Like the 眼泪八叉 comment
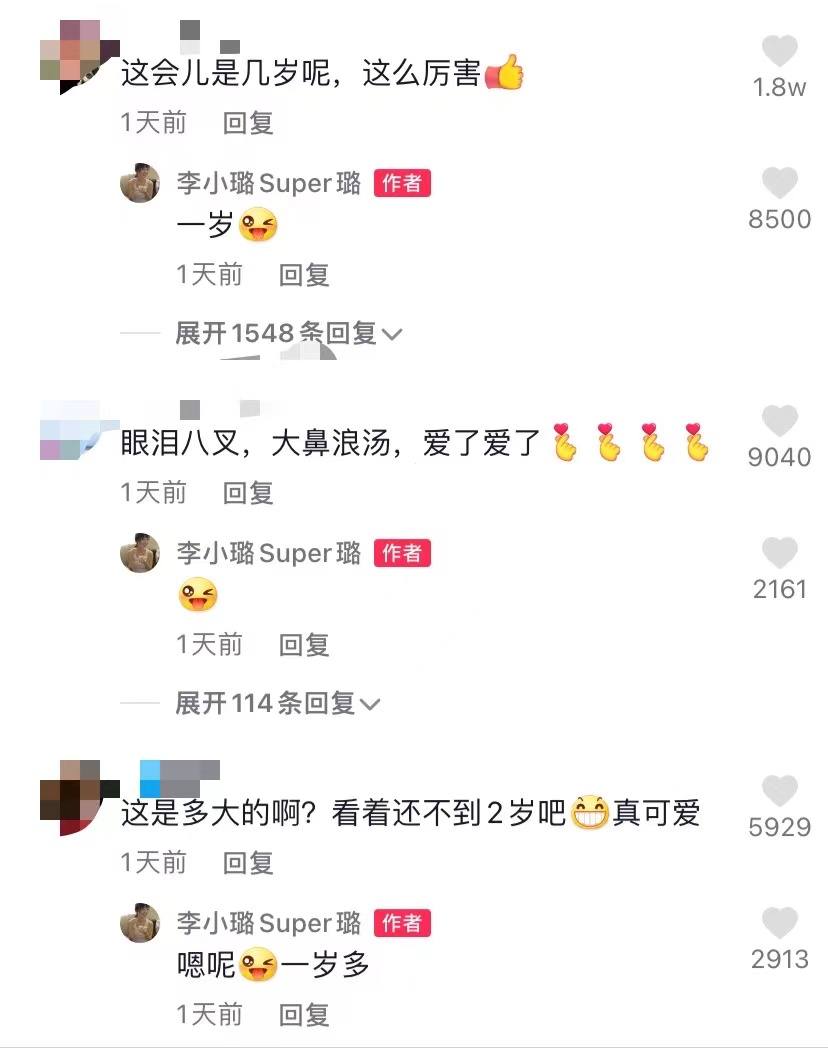828x1057 pixels. point(779,421)
